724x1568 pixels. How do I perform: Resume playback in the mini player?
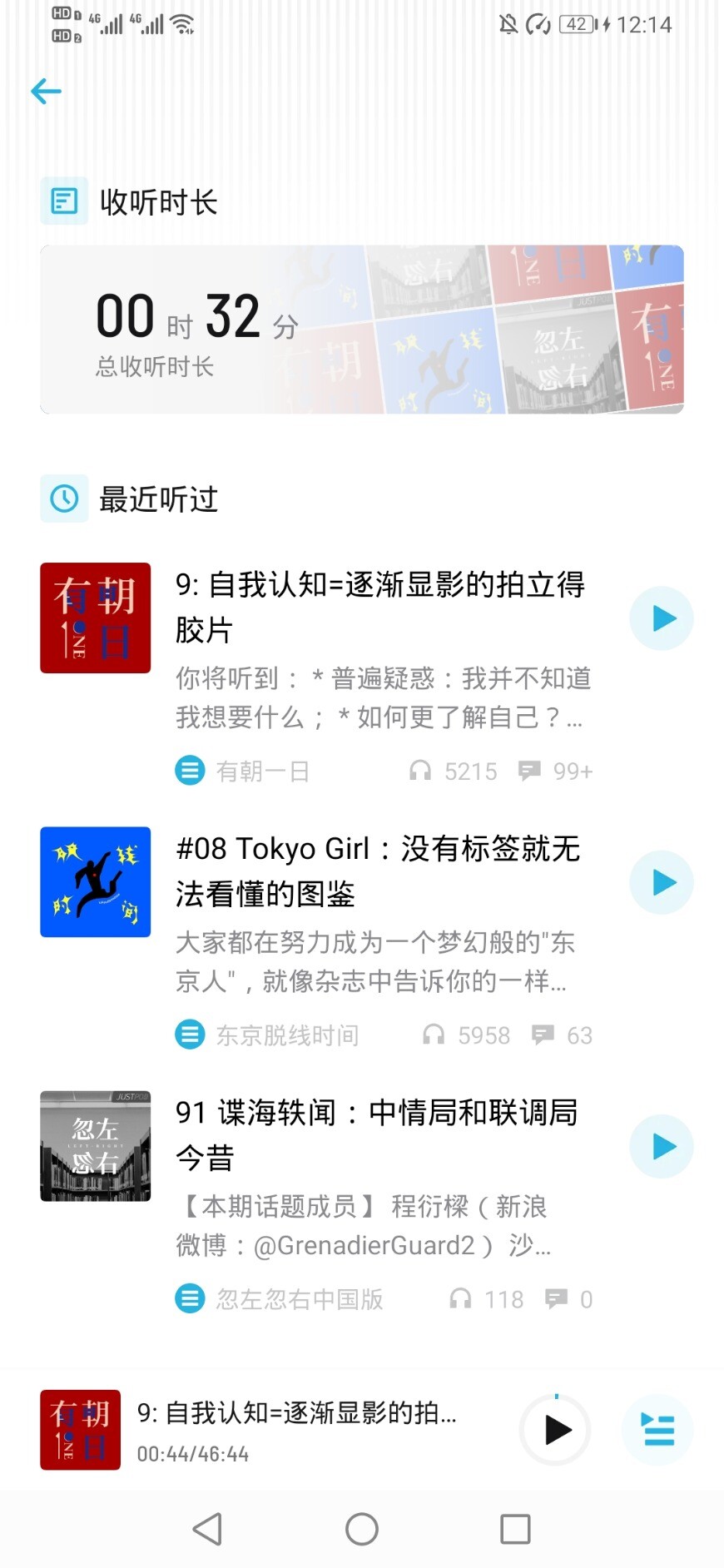(x=555, y=1430)
